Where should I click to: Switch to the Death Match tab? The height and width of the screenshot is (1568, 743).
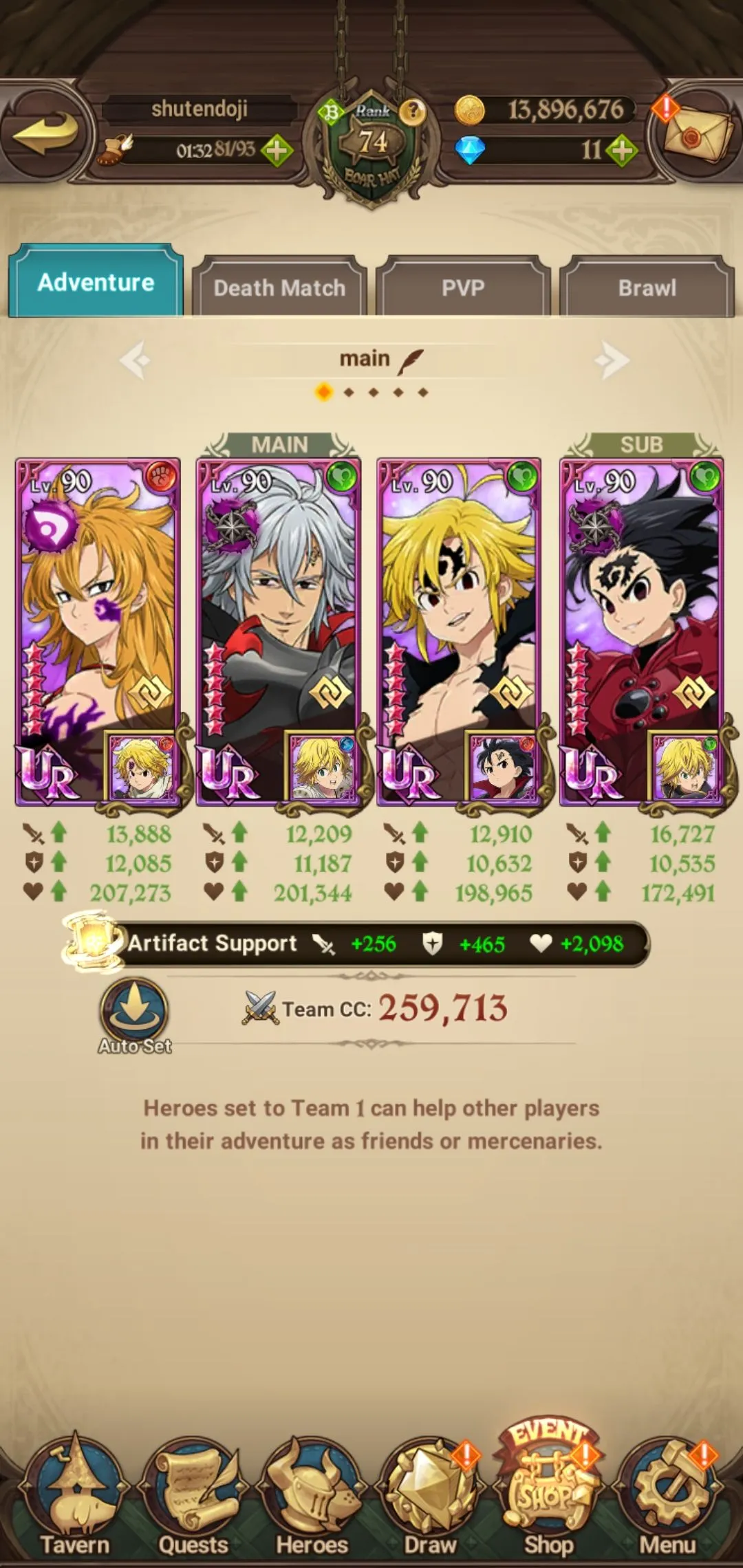(x=279, y=287)
